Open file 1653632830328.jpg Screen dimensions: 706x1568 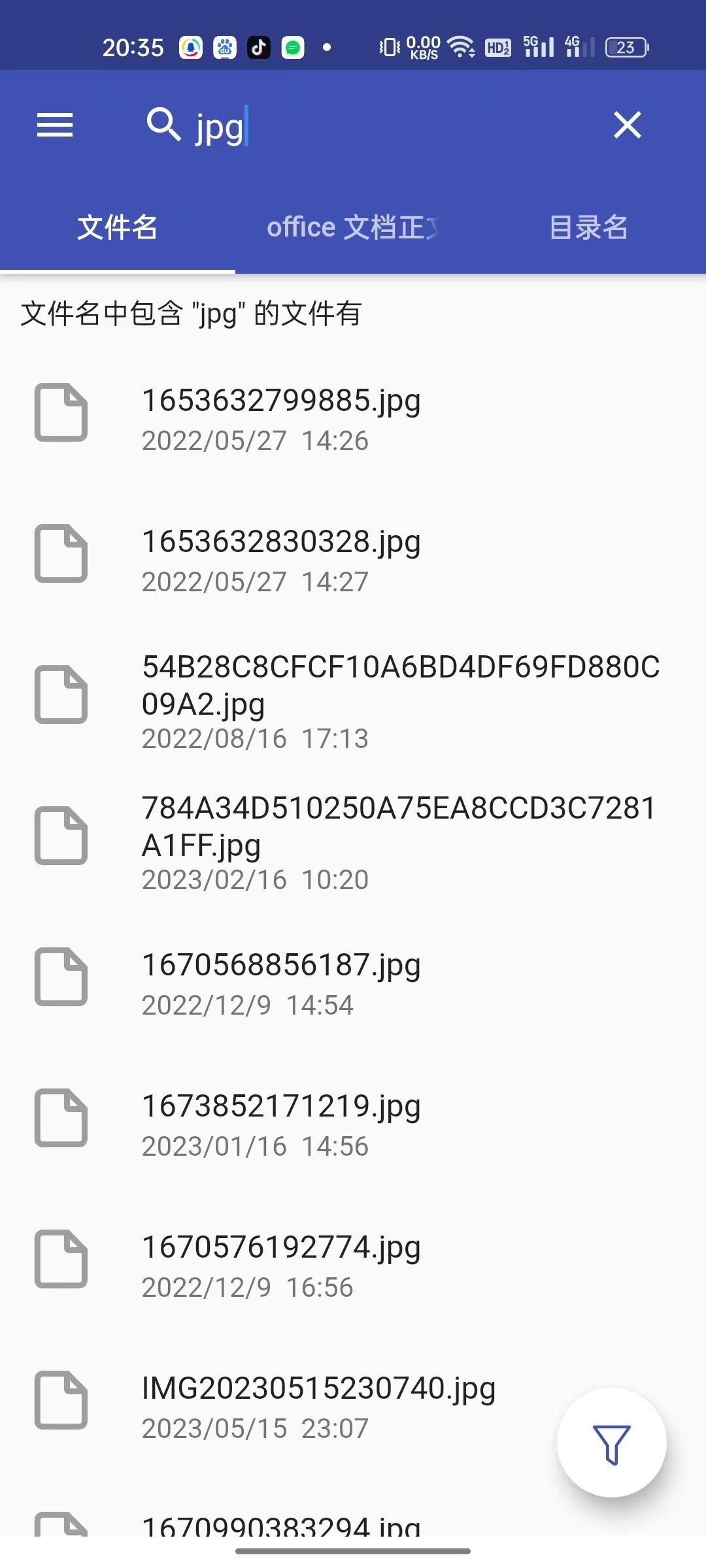point(353,559)
